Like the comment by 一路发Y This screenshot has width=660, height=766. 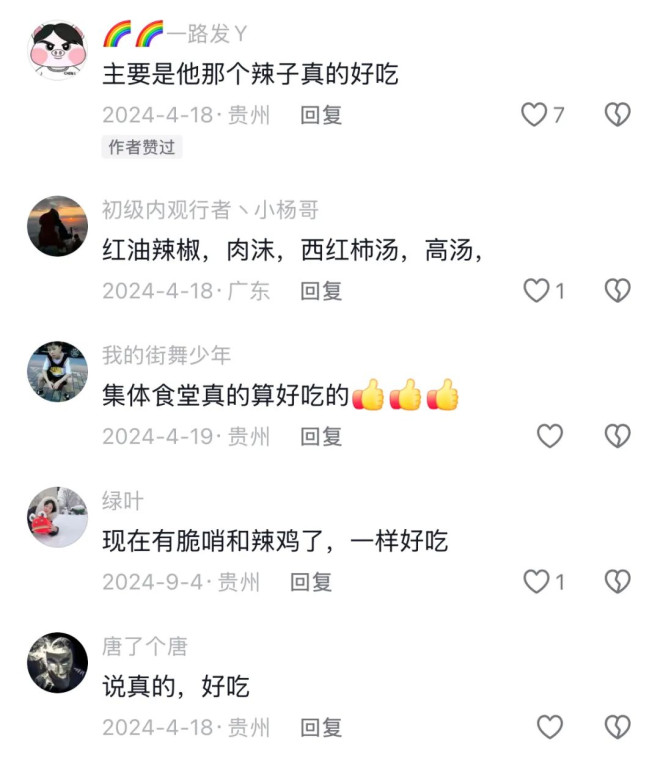(535, 115)
